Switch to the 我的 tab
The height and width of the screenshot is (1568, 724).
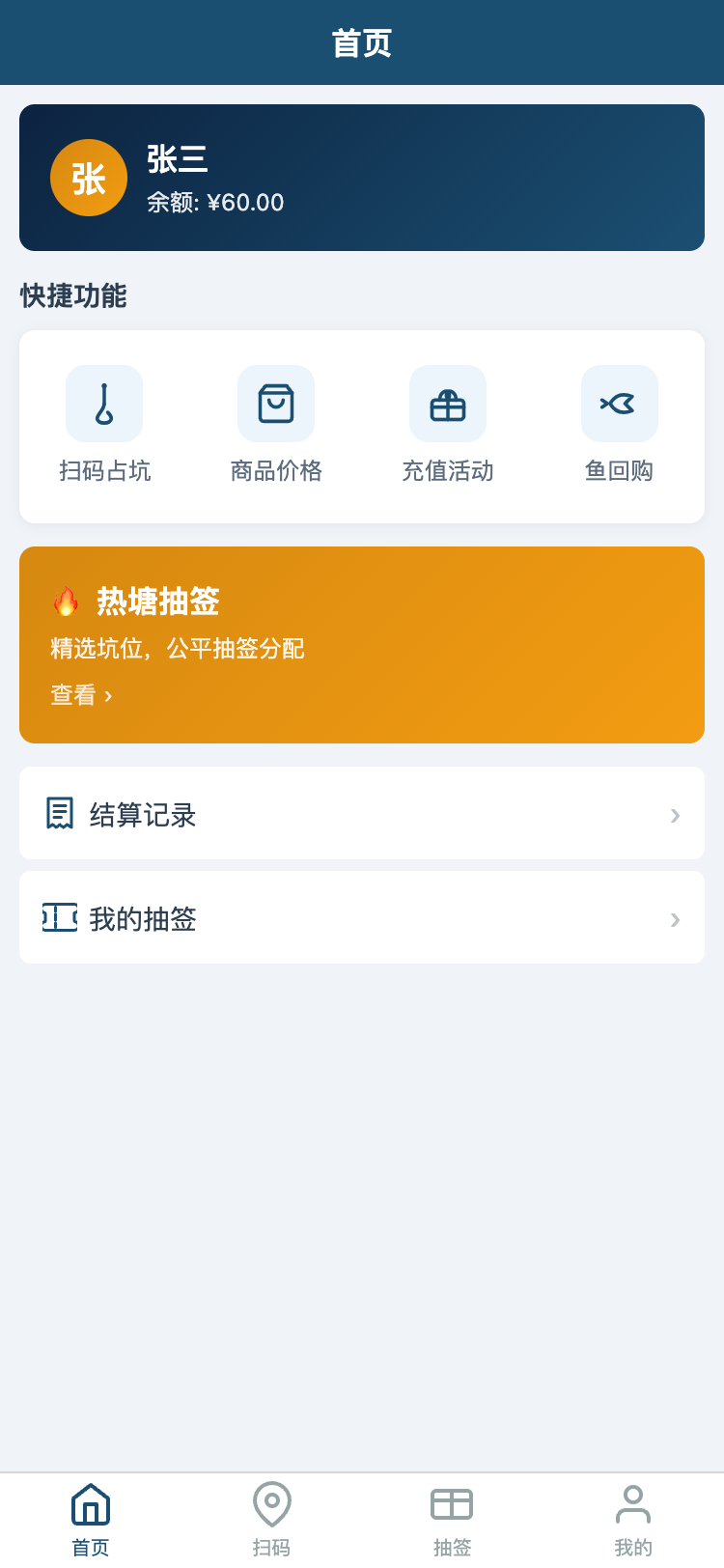click(632, 1518)
